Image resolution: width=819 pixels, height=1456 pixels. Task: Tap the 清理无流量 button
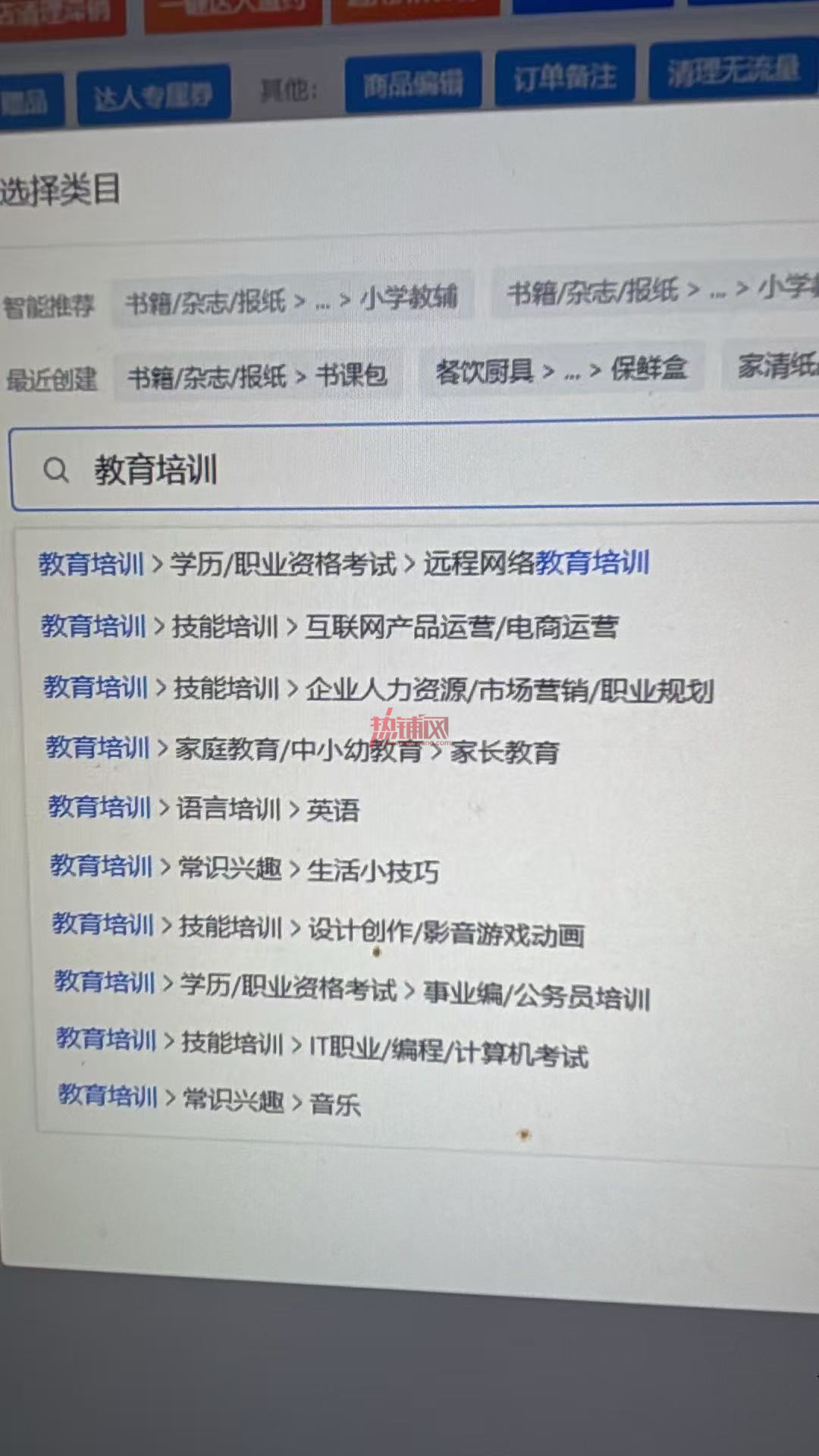tap(733, 70)
